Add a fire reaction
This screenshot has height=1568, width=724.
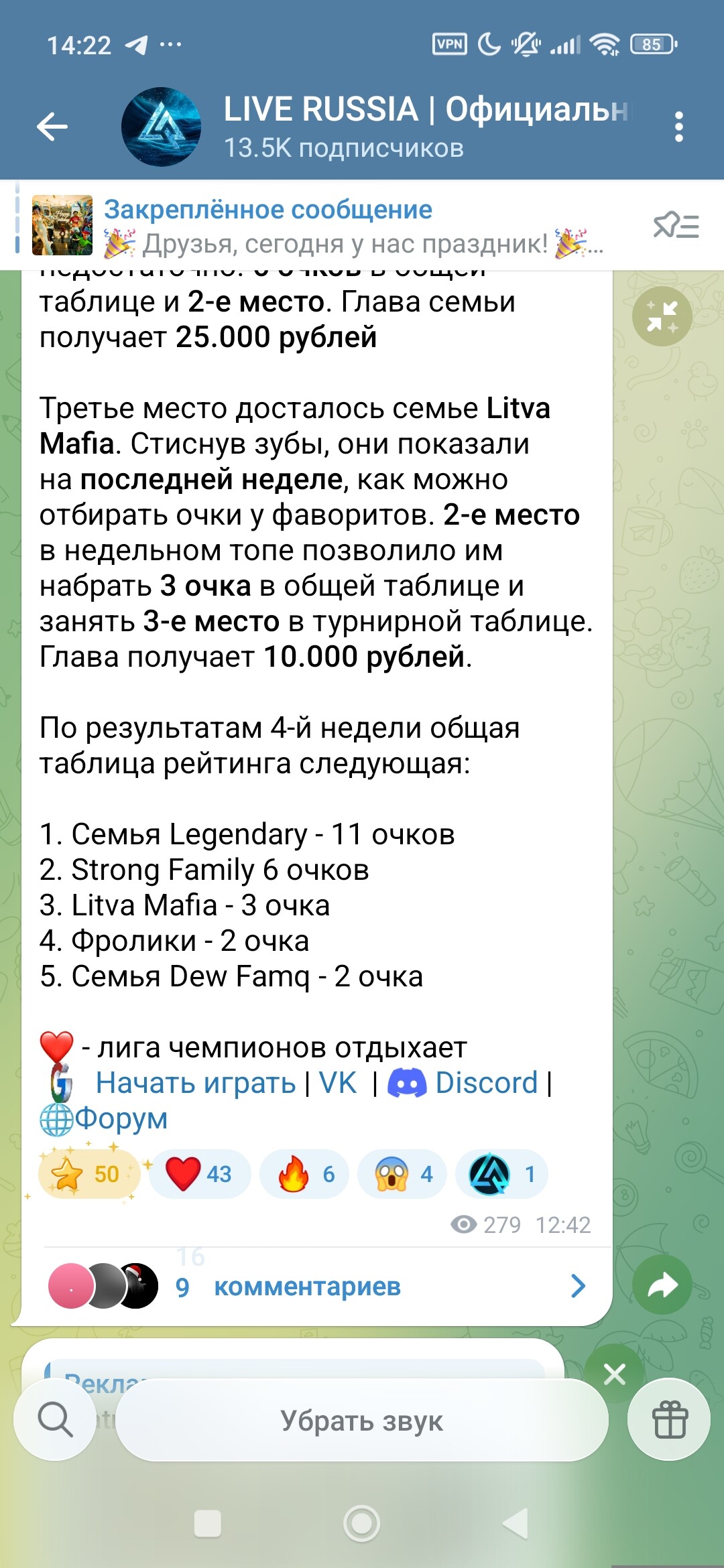click(305, 1174)
